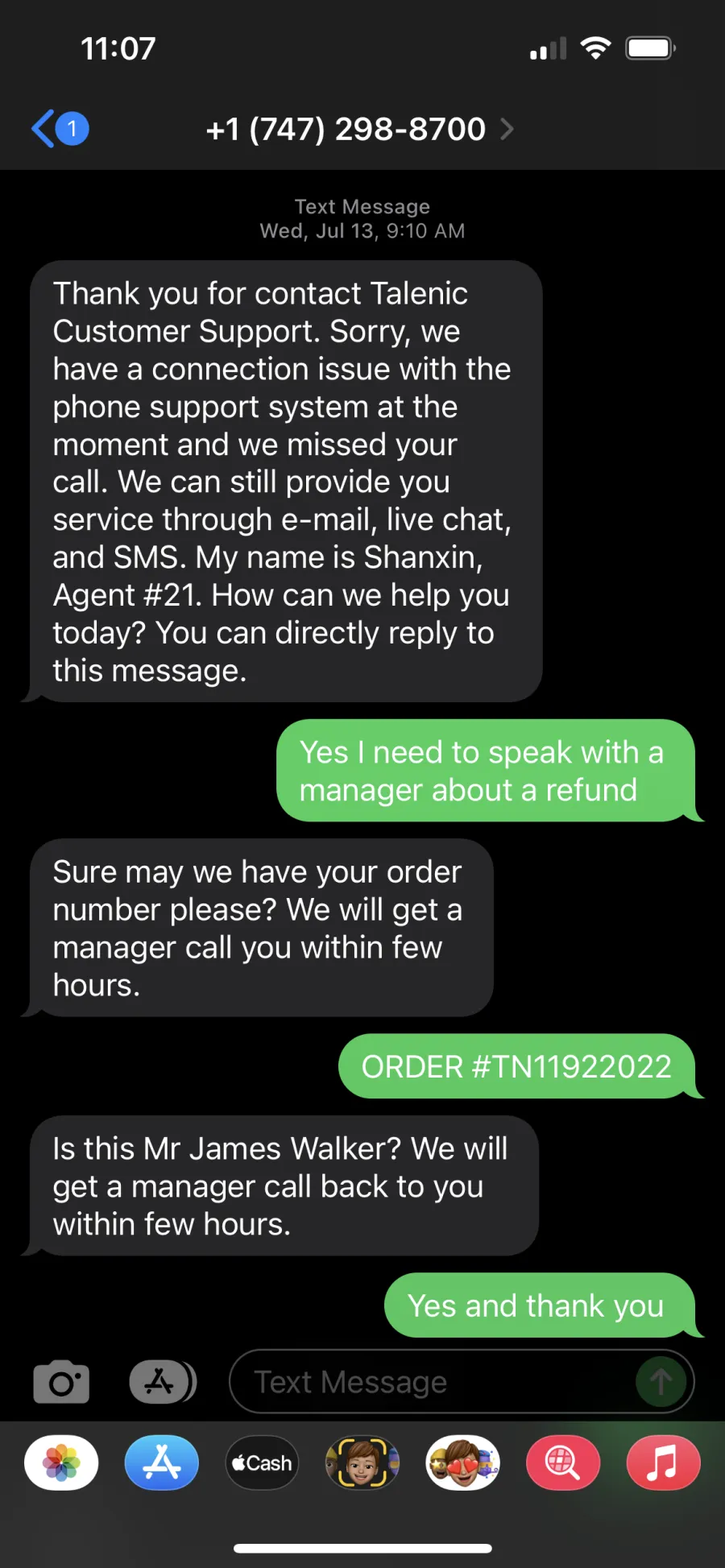The width and height of the screenshot is (725, 1568).
Task: Open the App Store in the iMessage drawer
Action: [162, 1463]
